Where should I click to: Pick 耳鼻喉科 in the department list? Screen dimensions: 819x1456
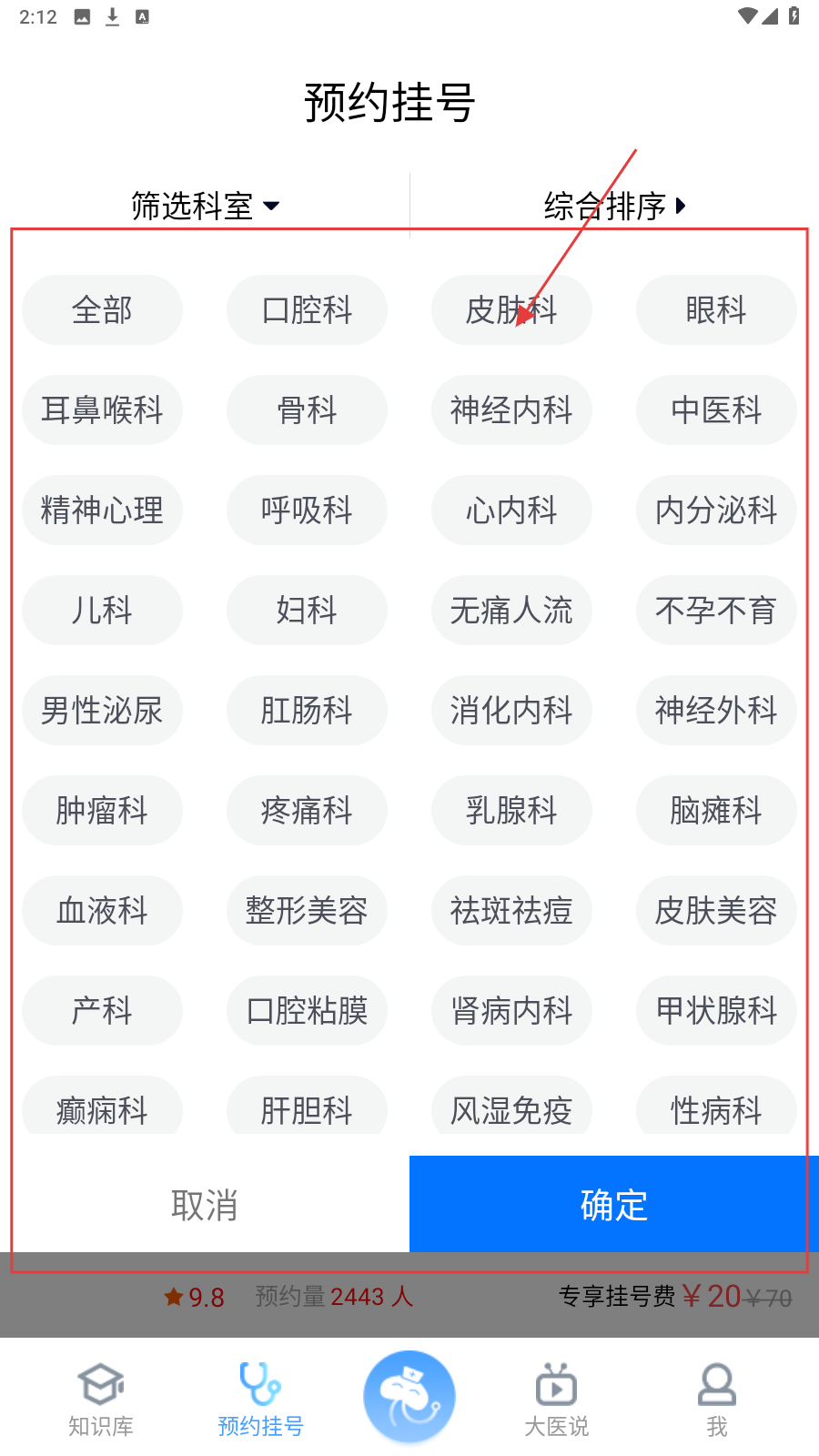pyautogui.click(x=102, y=410)
